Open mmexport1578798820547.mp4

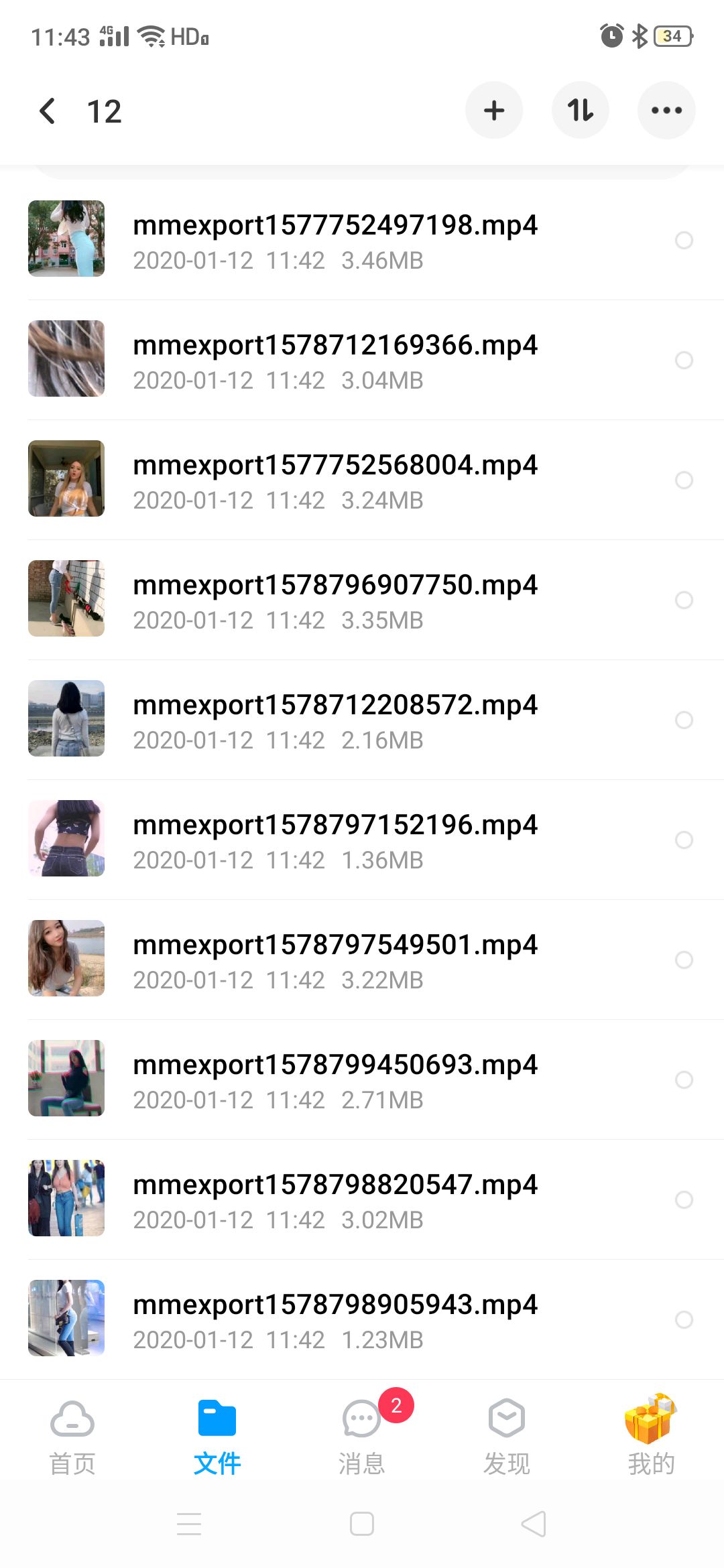[335, 1199]
